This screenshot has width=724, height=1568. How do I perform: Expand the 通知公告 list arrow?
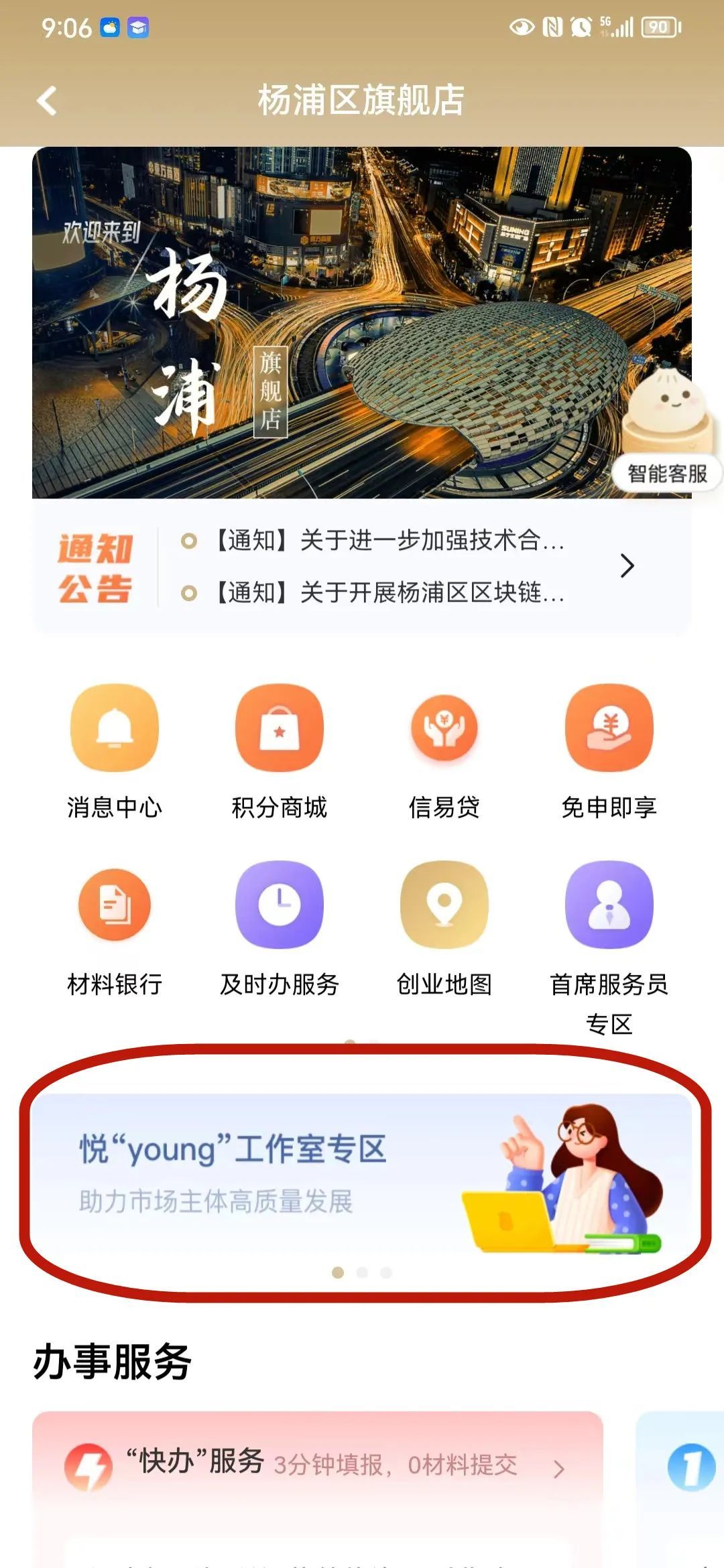627,566
